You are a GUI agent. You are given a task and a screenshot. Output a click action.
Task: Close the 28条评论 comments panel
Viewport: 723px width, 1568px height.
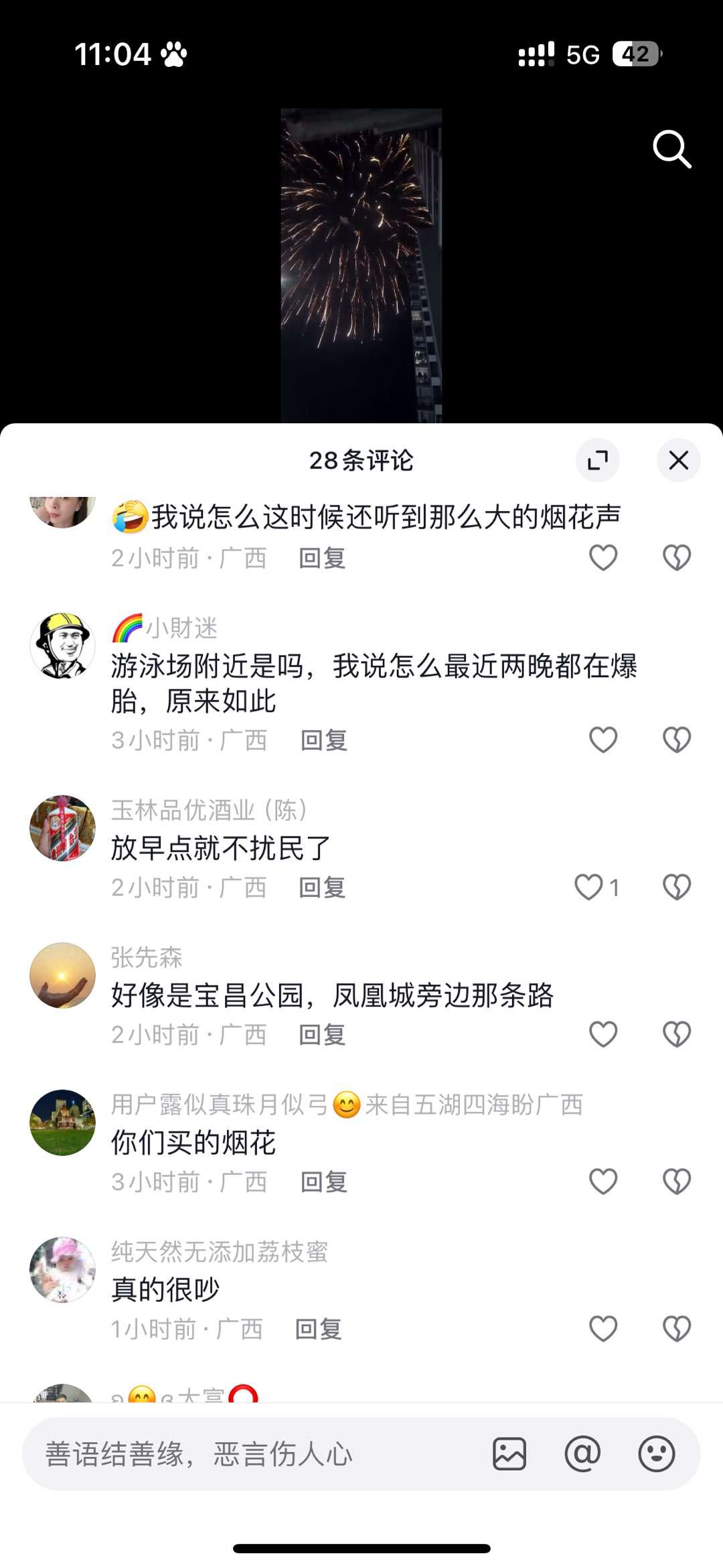[678, 460]
